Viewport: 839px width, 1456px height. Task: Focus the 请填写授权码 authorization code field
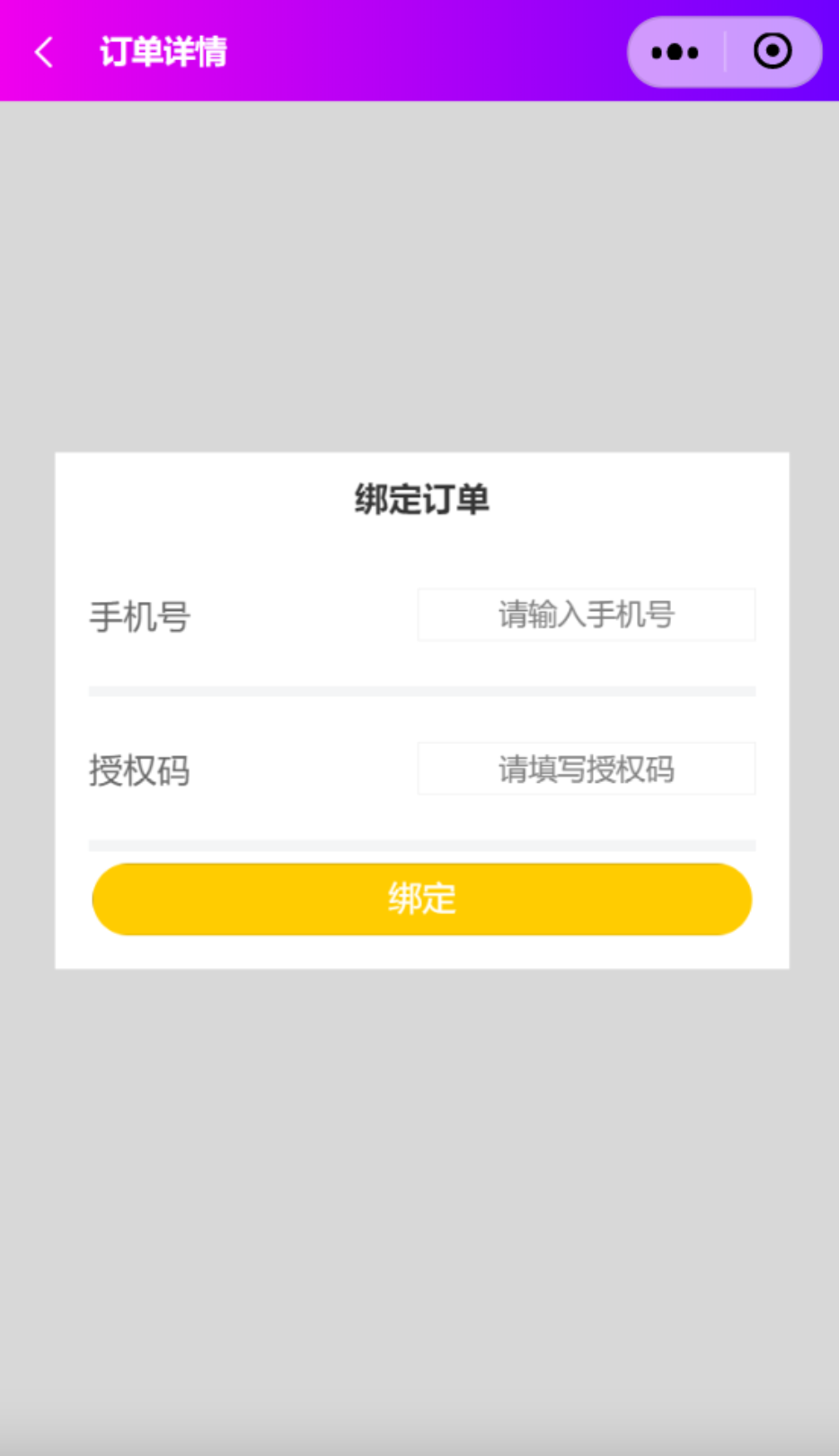click(587, 768)
